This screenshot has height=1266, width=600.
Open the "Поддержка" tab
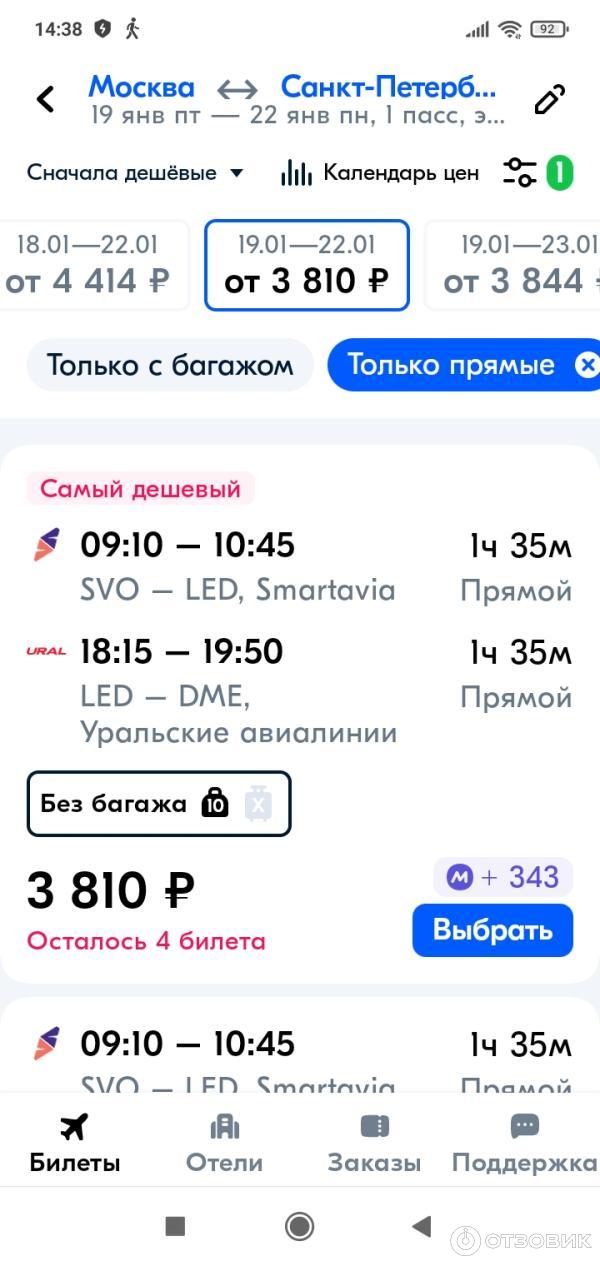524,1144
